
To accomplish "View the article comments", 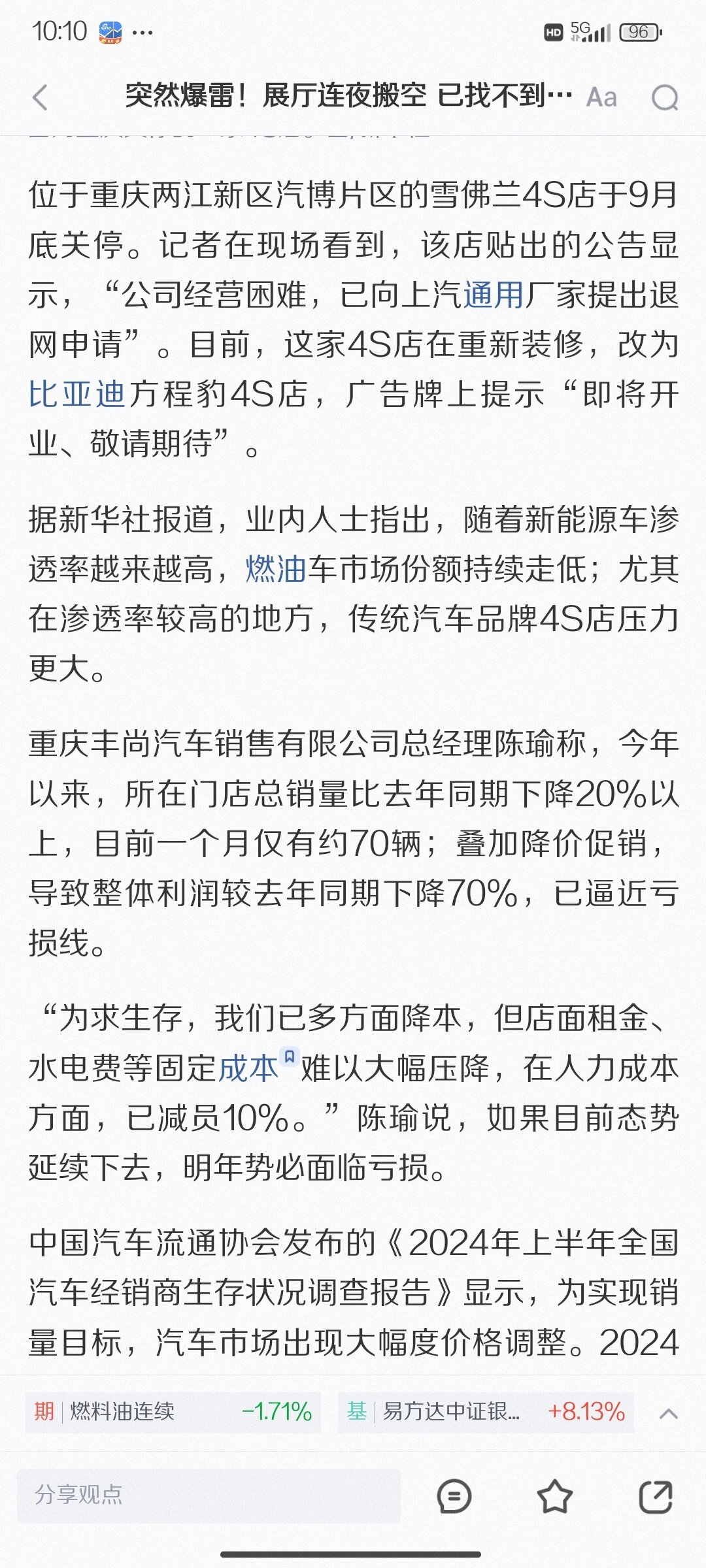I will pos(454,1496).
